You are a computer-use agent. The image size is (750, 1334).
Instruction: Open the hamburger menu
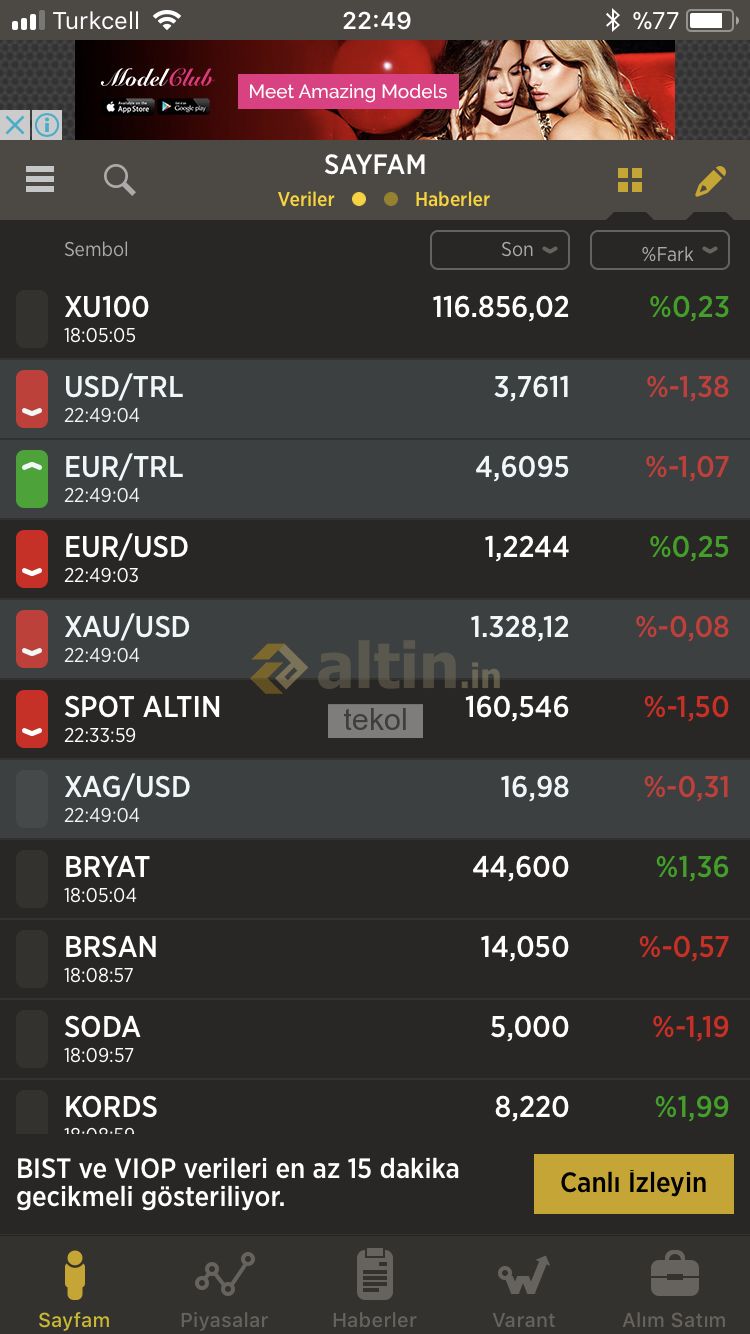pyautogui.click(x=40, y=179)
